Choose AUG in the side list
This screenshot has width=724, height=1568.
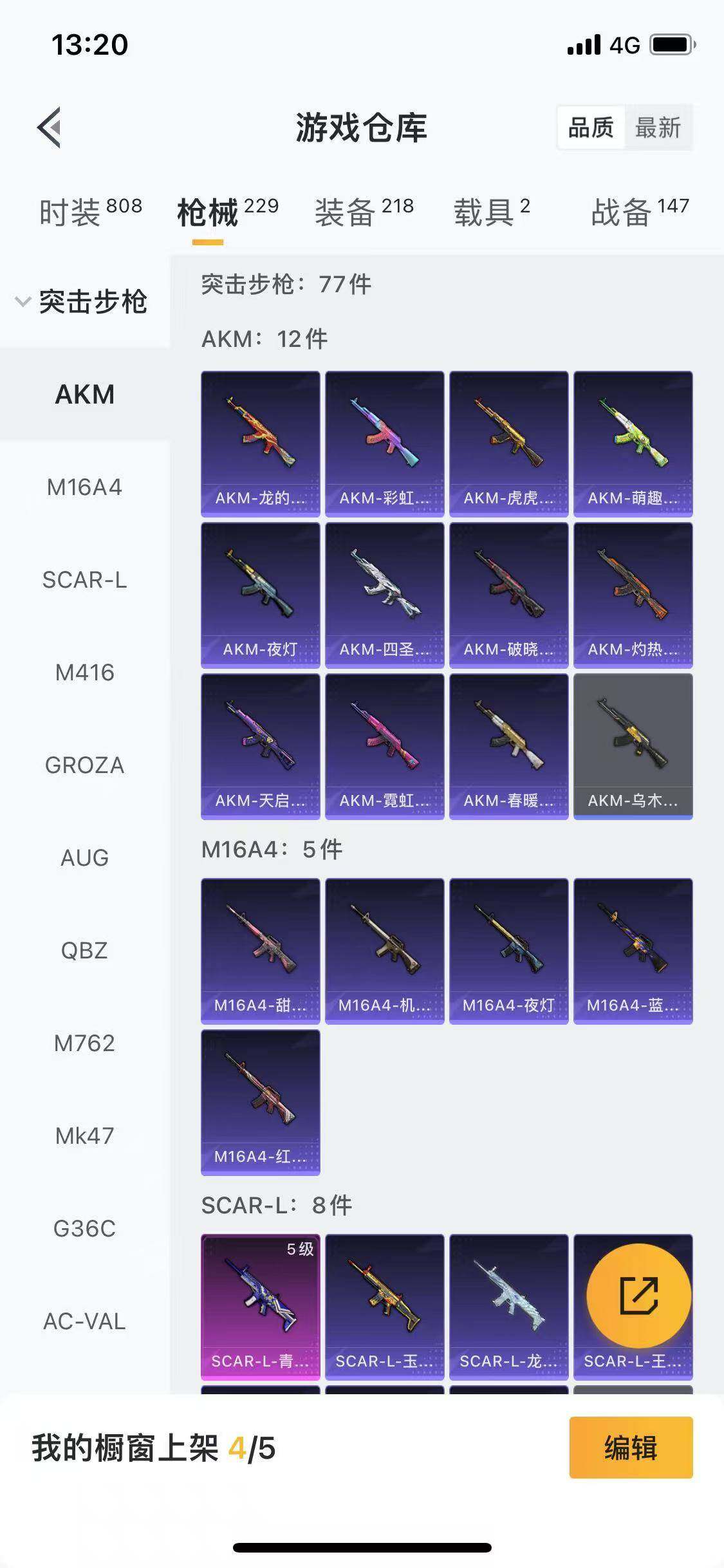[x=84, y=858]
